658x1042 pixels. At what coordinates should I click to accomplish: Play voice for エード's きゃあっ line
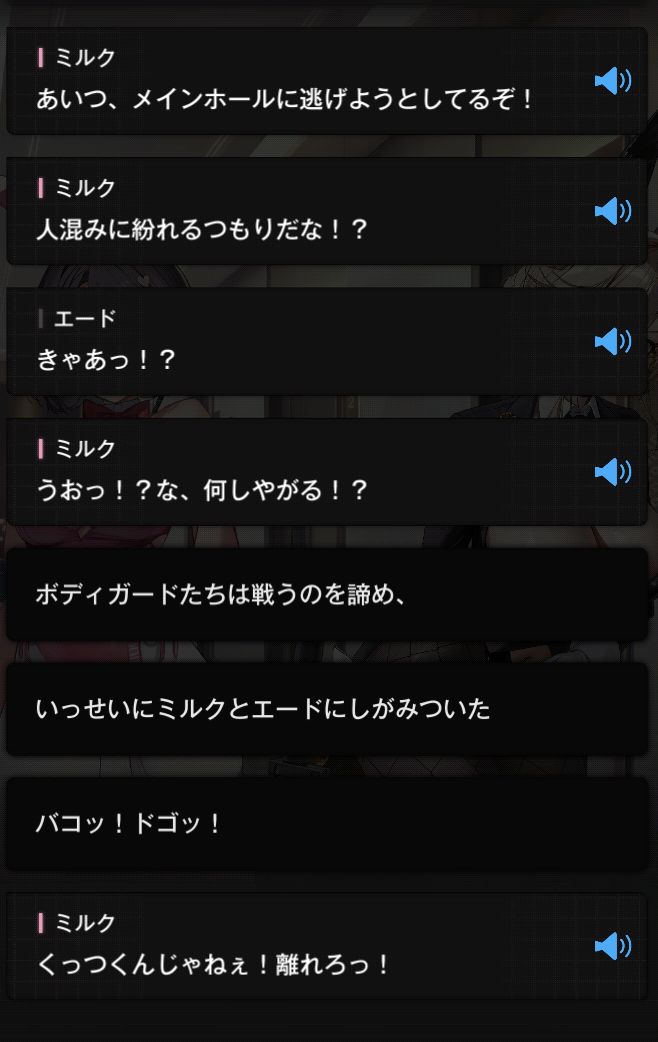coord(612,342)
